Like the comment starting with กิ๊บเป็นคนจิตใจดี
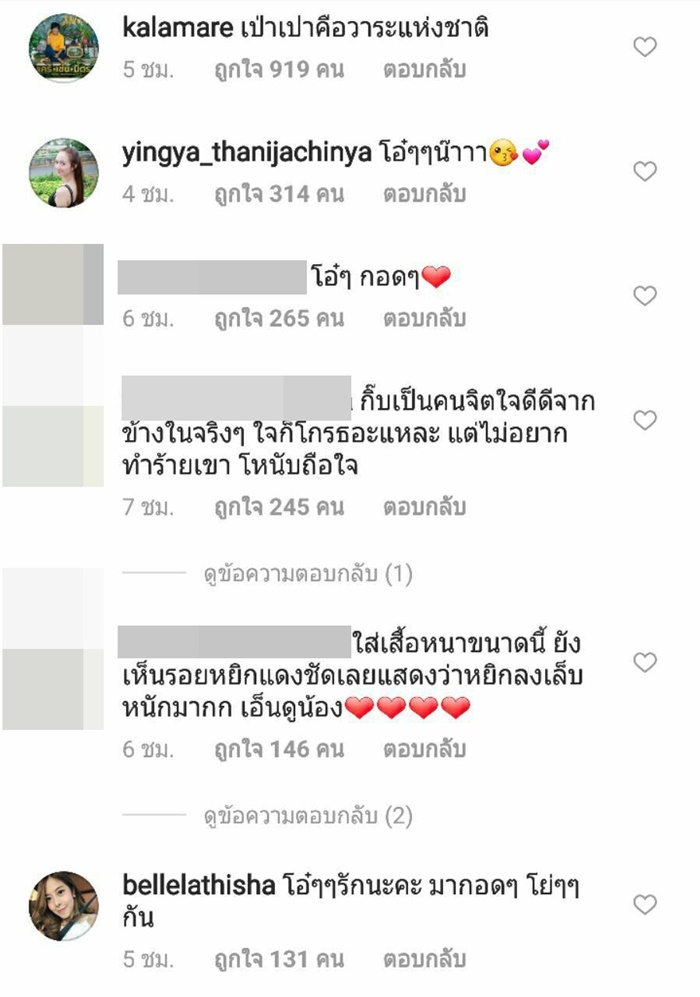 [x=646, y=421]
